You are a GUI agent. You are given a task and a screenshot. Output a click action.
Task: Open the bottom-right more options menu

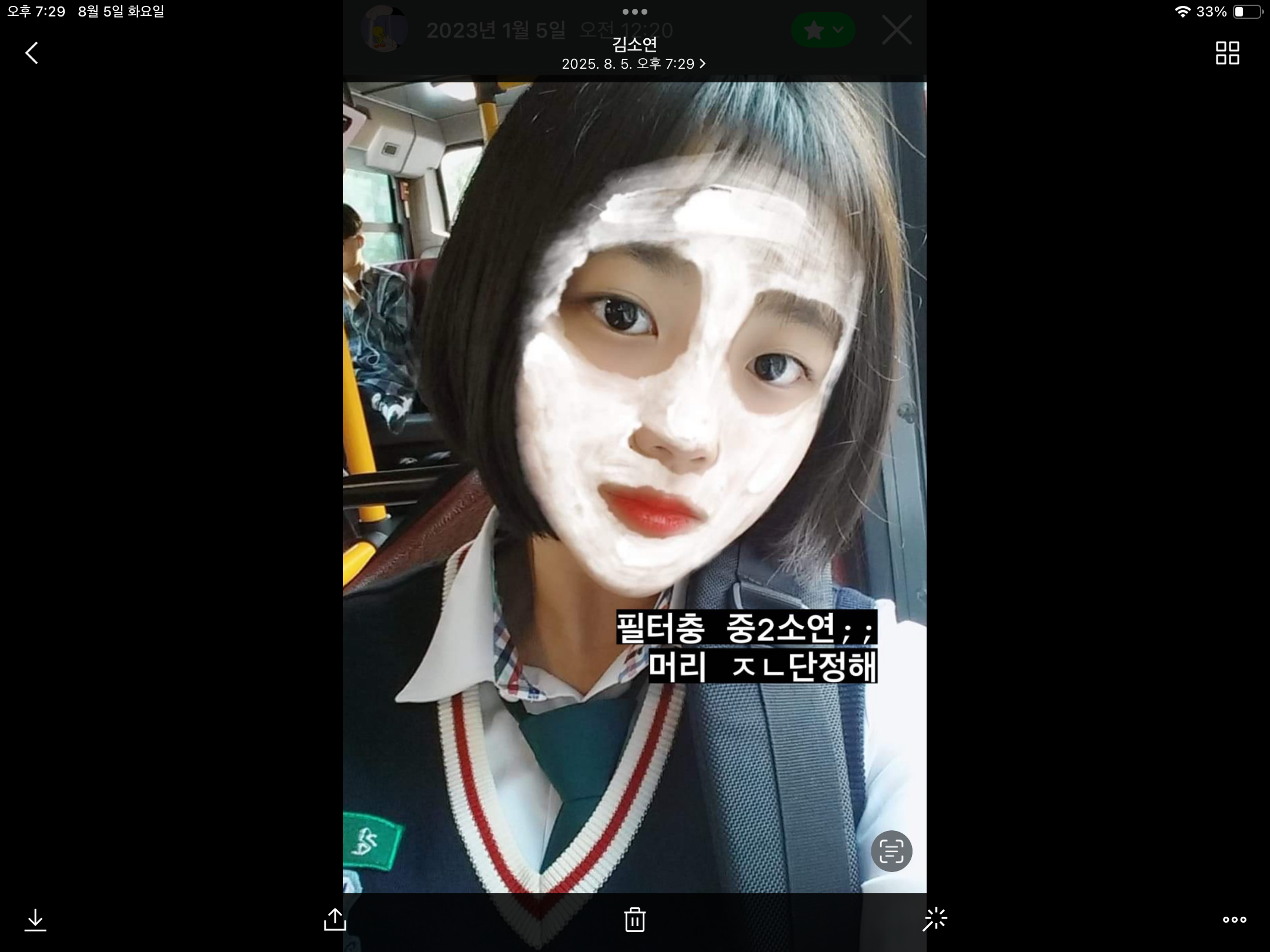point(1234,920)
